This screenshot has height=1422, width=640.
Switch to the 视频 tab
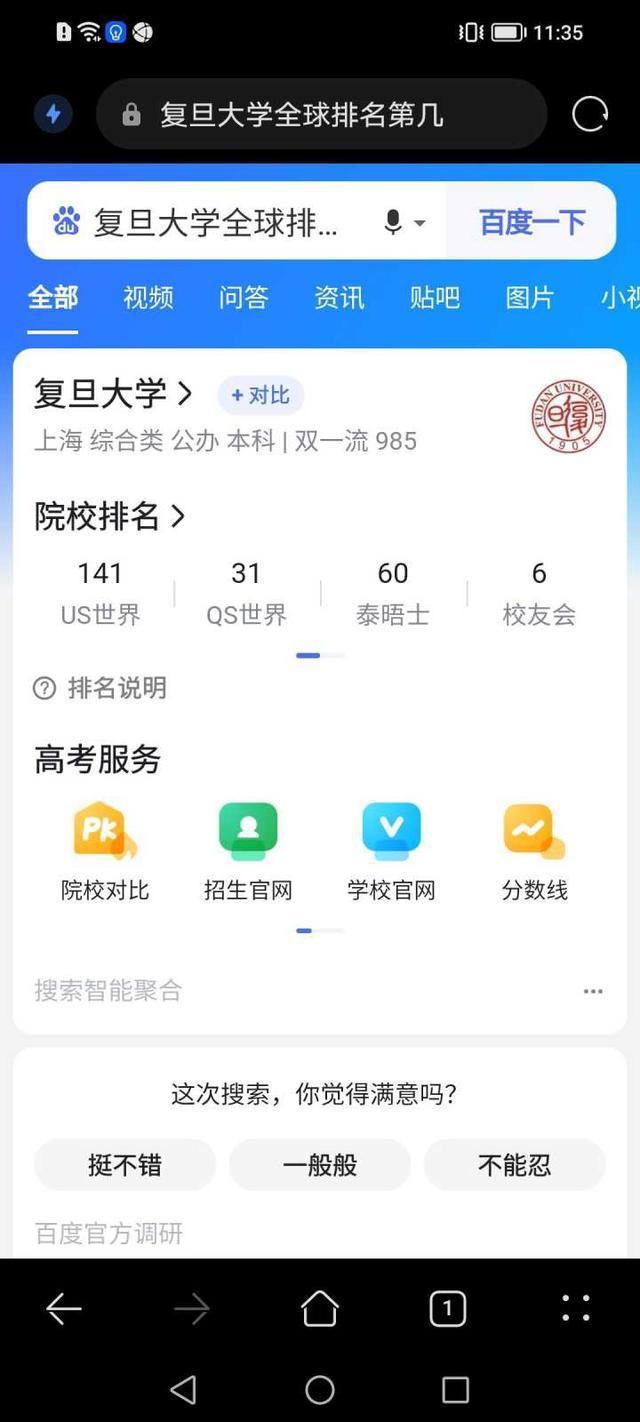click(x=148, y=297)
